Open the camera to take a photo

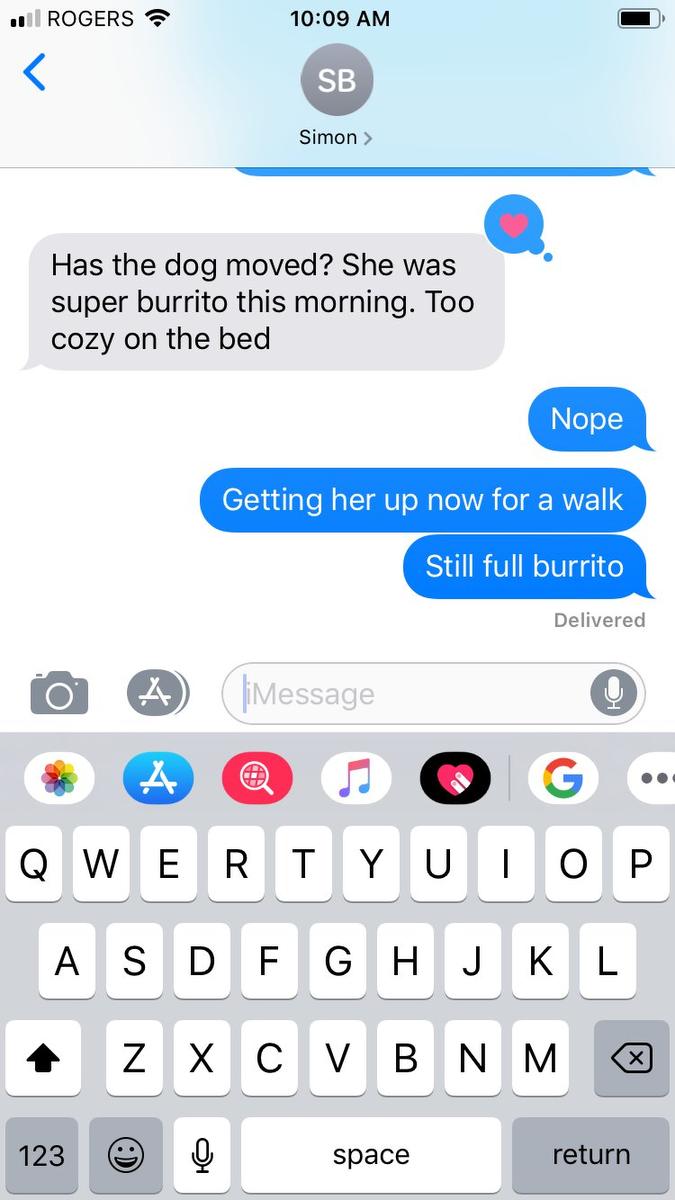coord(59,693)
